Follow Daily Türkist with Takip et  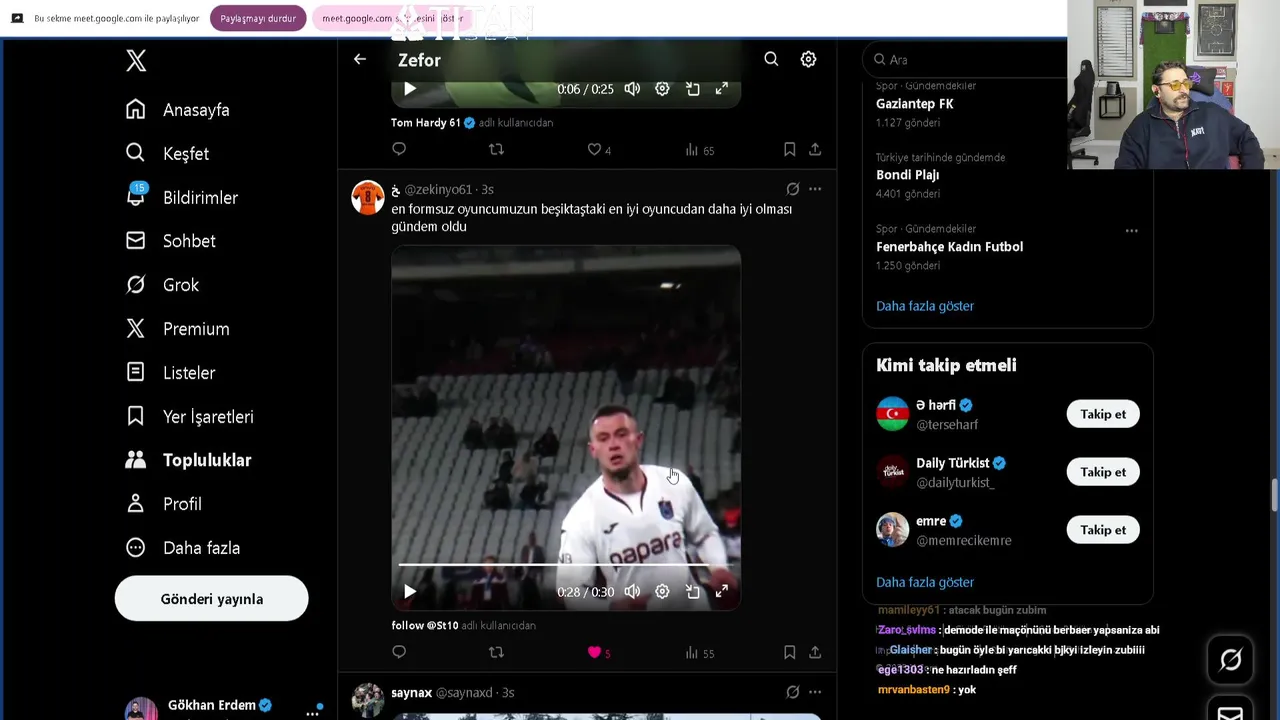(1102, 472)
